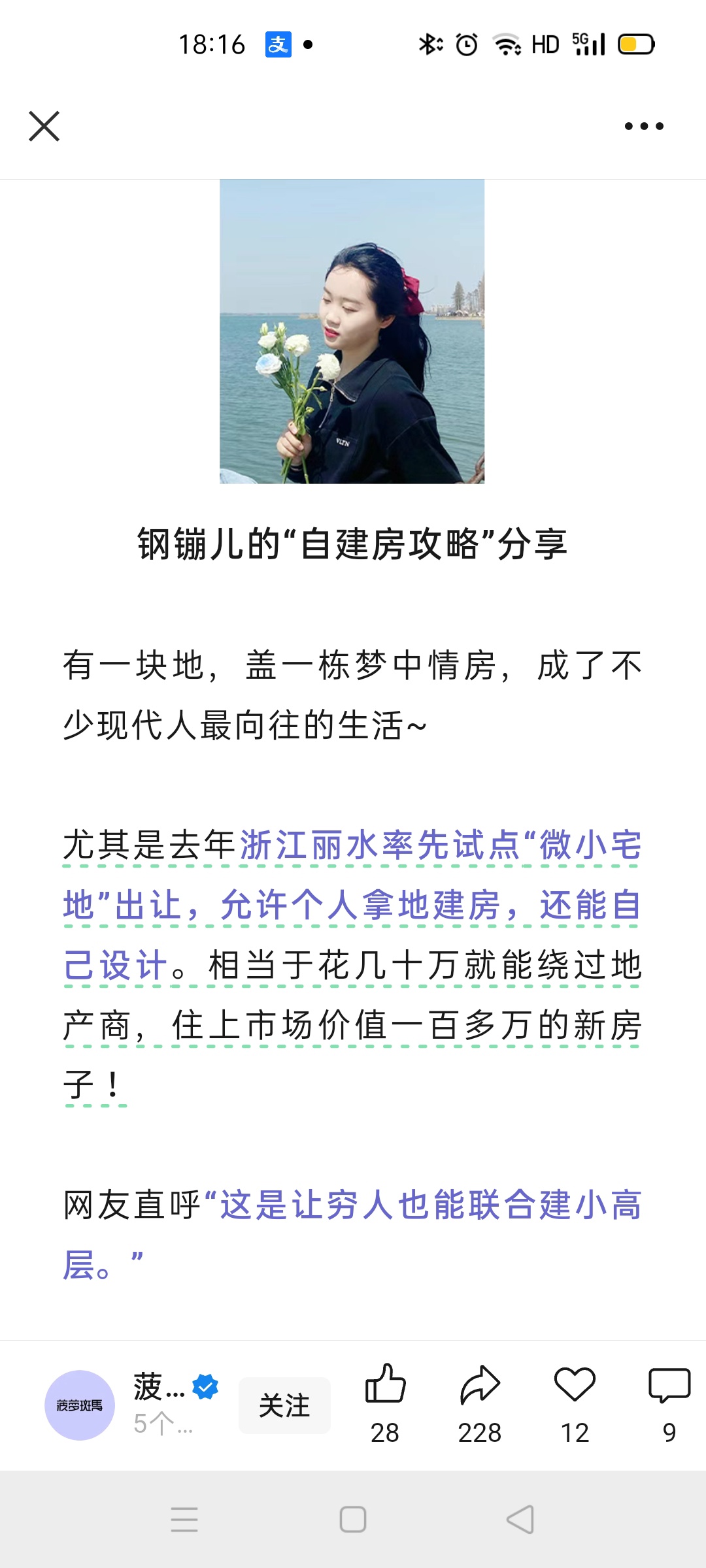Open the three-dot overflow menu
The width and height of the screenshot is (706, 1568).
(644, 126)
